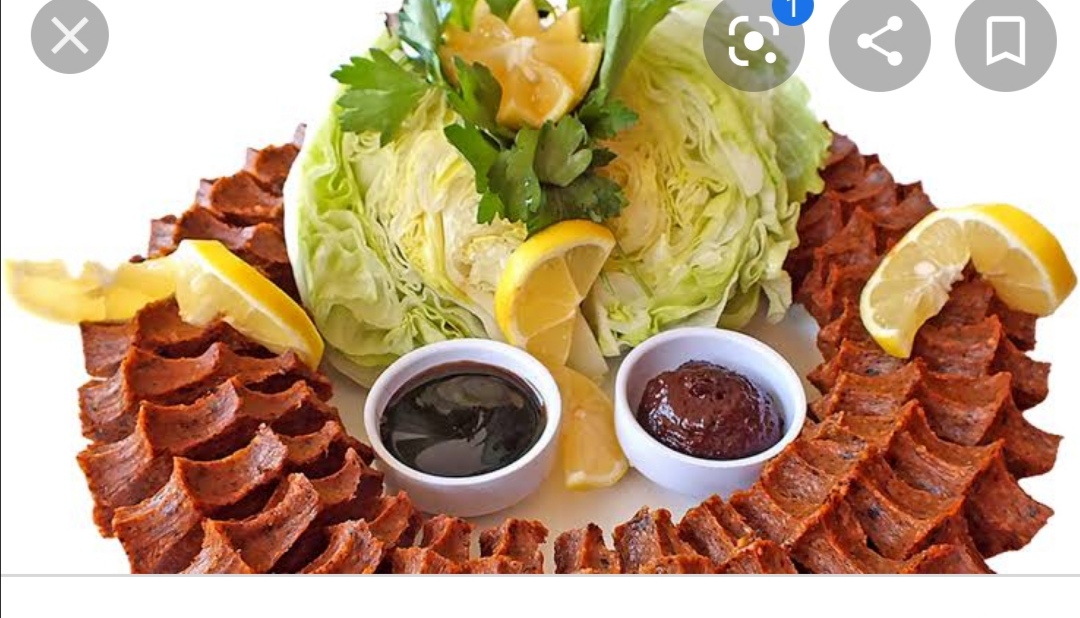Bookmark this image
Image resolution: width=1080 pixels, height=618 pixels.
pyautogui.click(x=1005, y=41)
